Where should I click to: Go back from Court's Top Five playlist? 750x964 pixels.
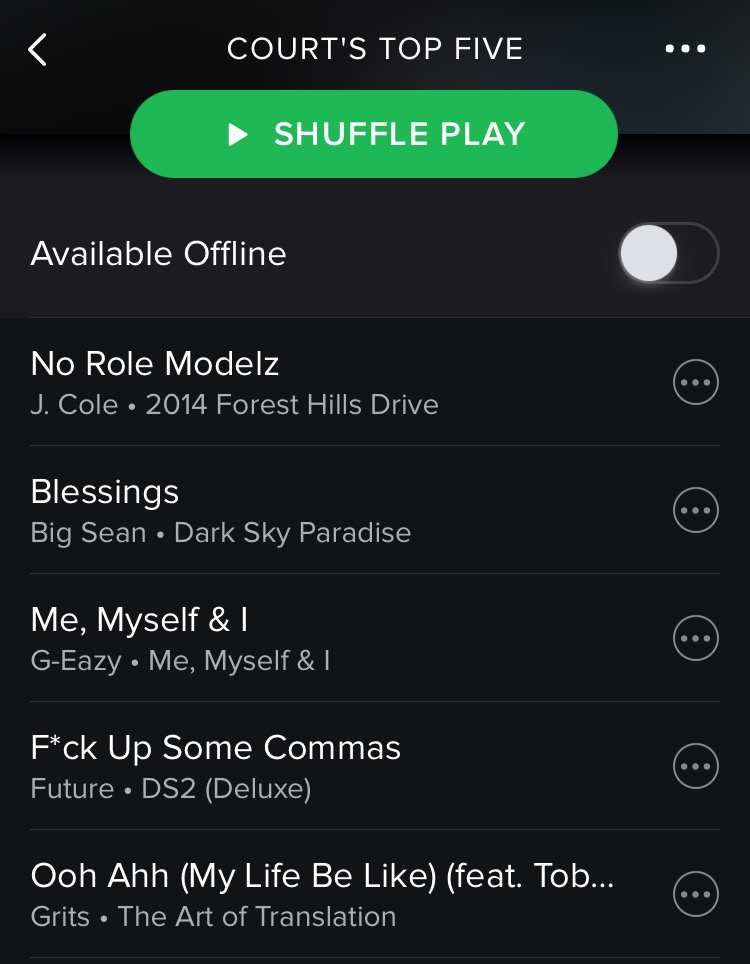coord(38,49)
